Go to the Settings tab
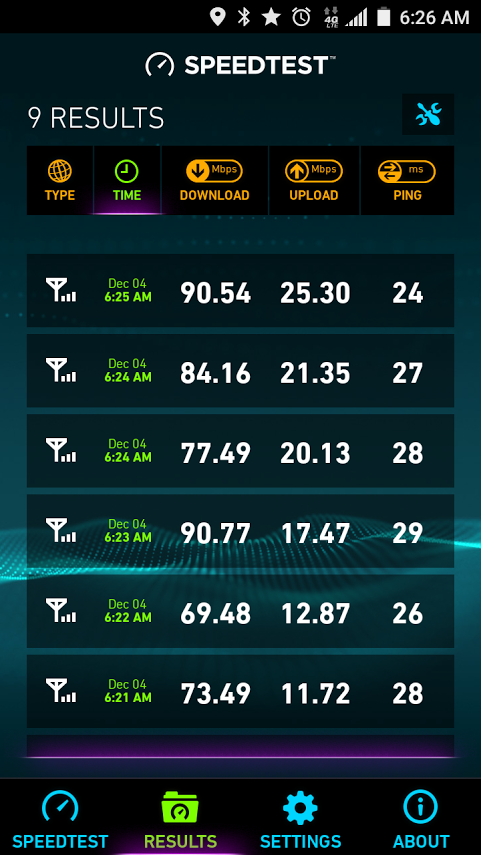Image resolution: width=481 pixels, height=855 pixels. coord(300,818)
